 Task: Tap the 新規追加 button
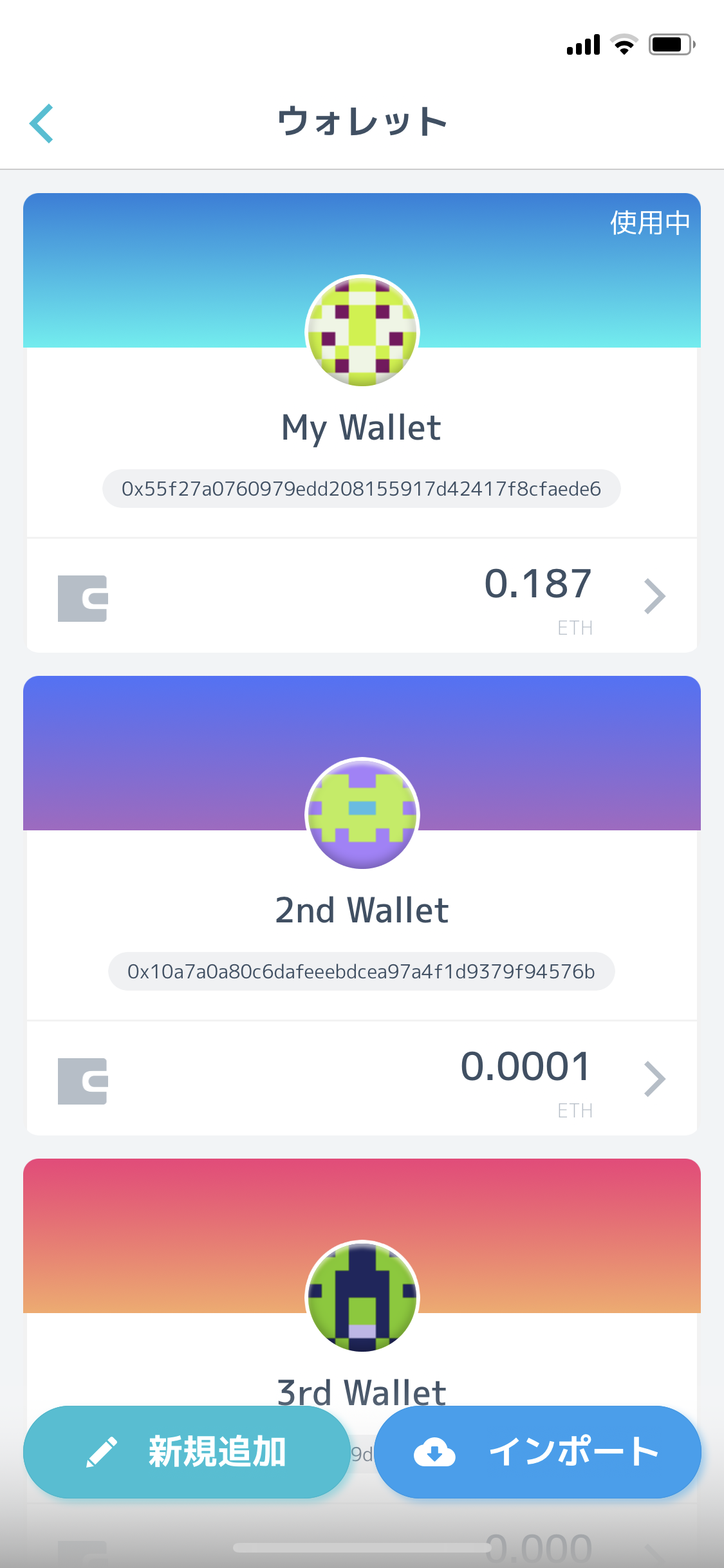[187, 1452]
